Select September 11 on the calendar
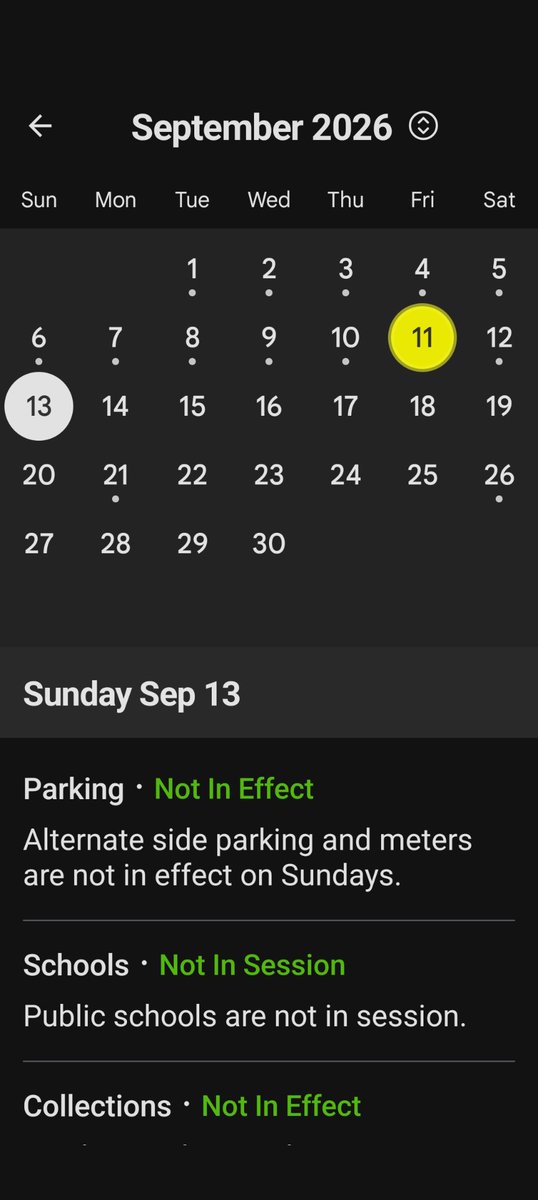Viewport: 538px width, 1200px height. 422,338
